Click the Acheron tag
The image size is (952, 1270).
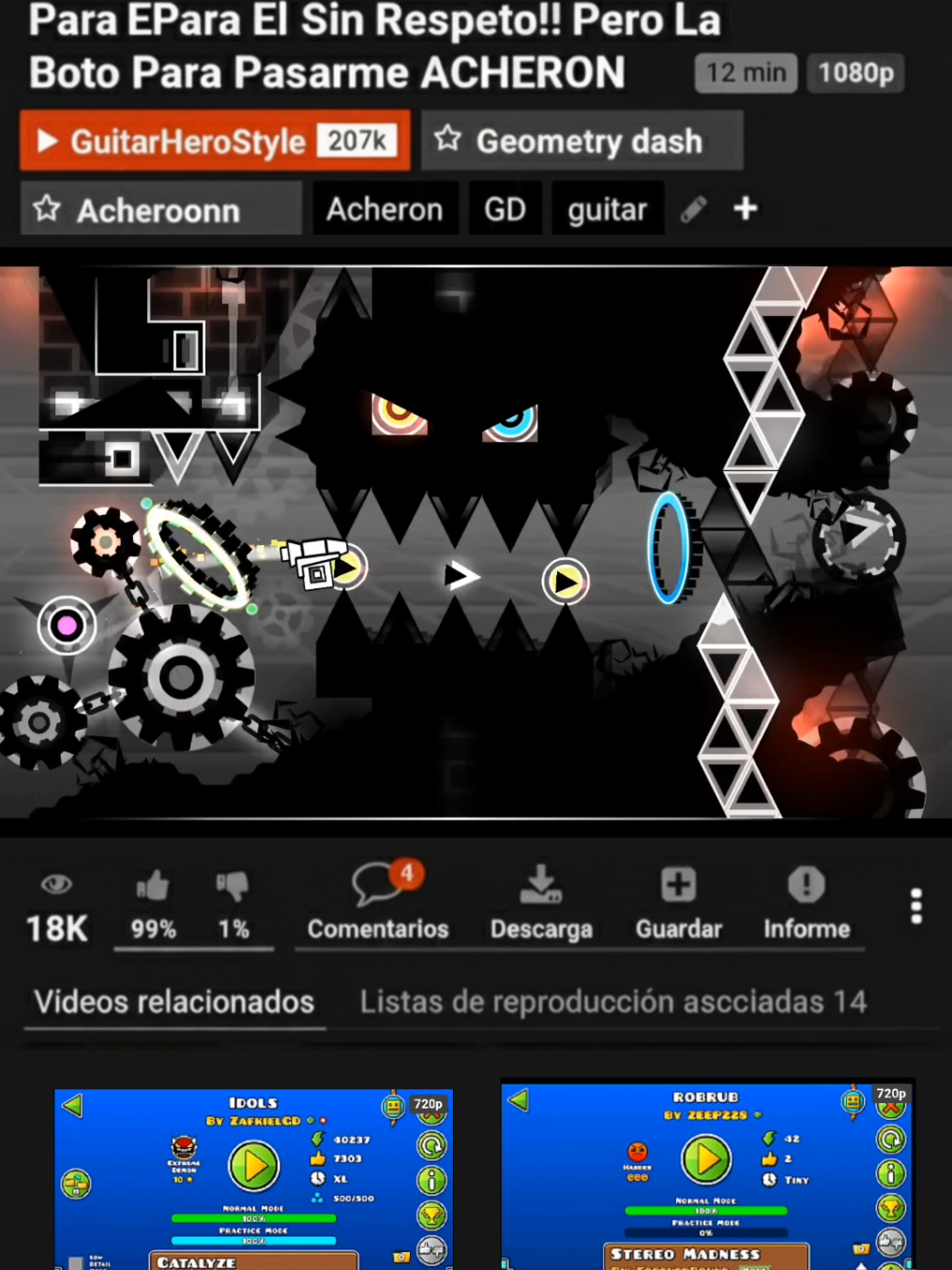pyautogui.click(x=385, y=208)
